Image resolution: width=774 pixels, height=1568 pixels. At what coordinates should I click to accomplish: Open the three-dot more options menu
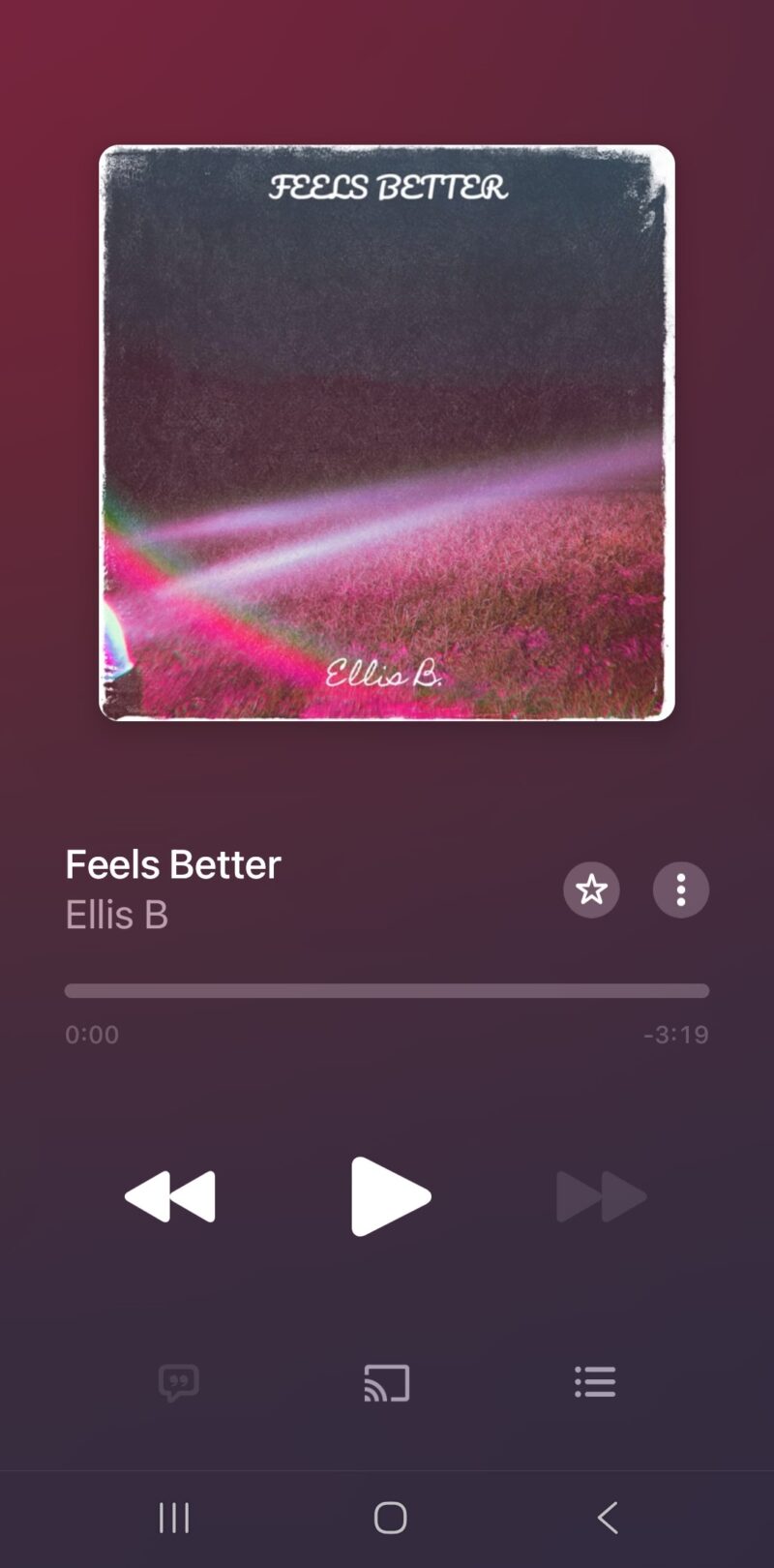pyautogui.click(x=680, y=890)
